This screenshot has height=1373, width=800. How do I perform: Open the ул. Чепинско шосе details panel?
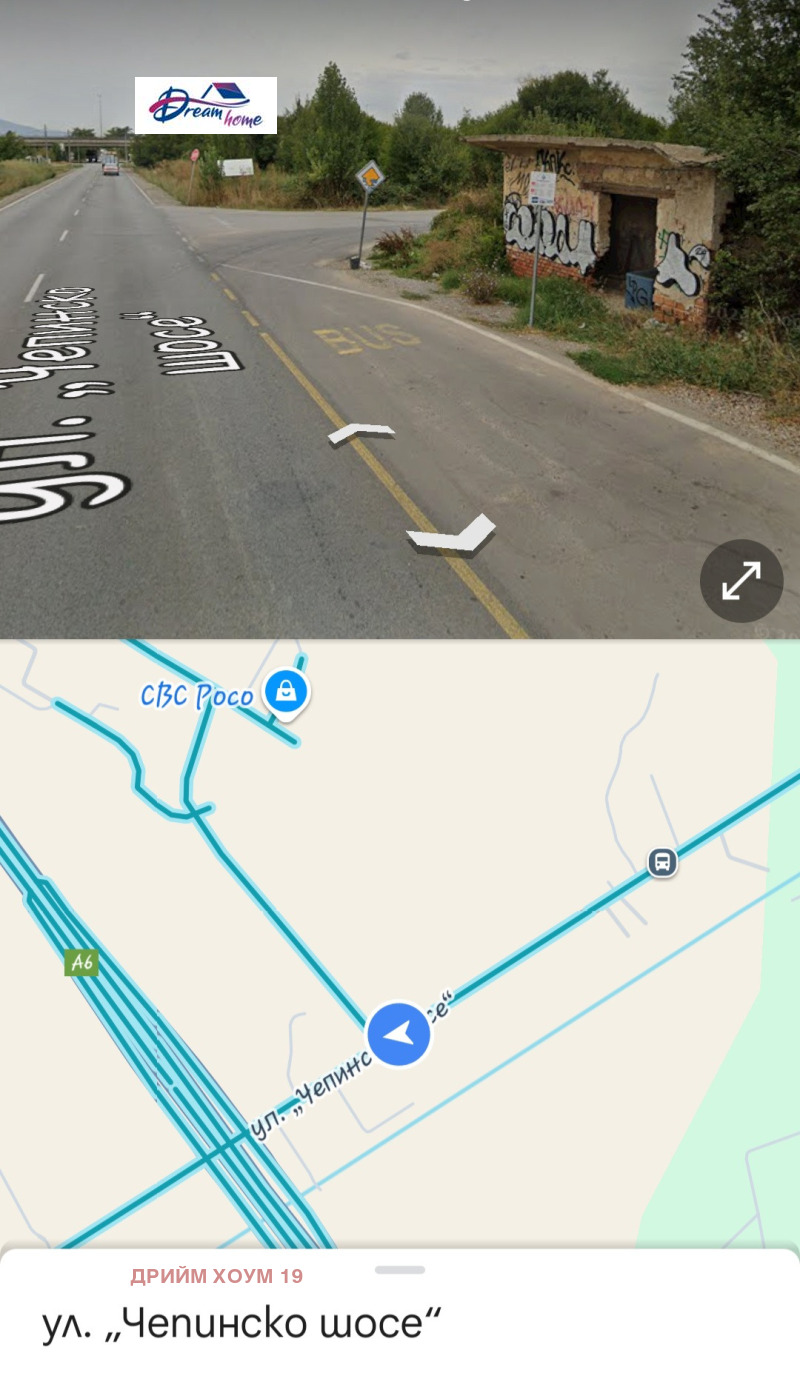click(x=242, y=1323)
